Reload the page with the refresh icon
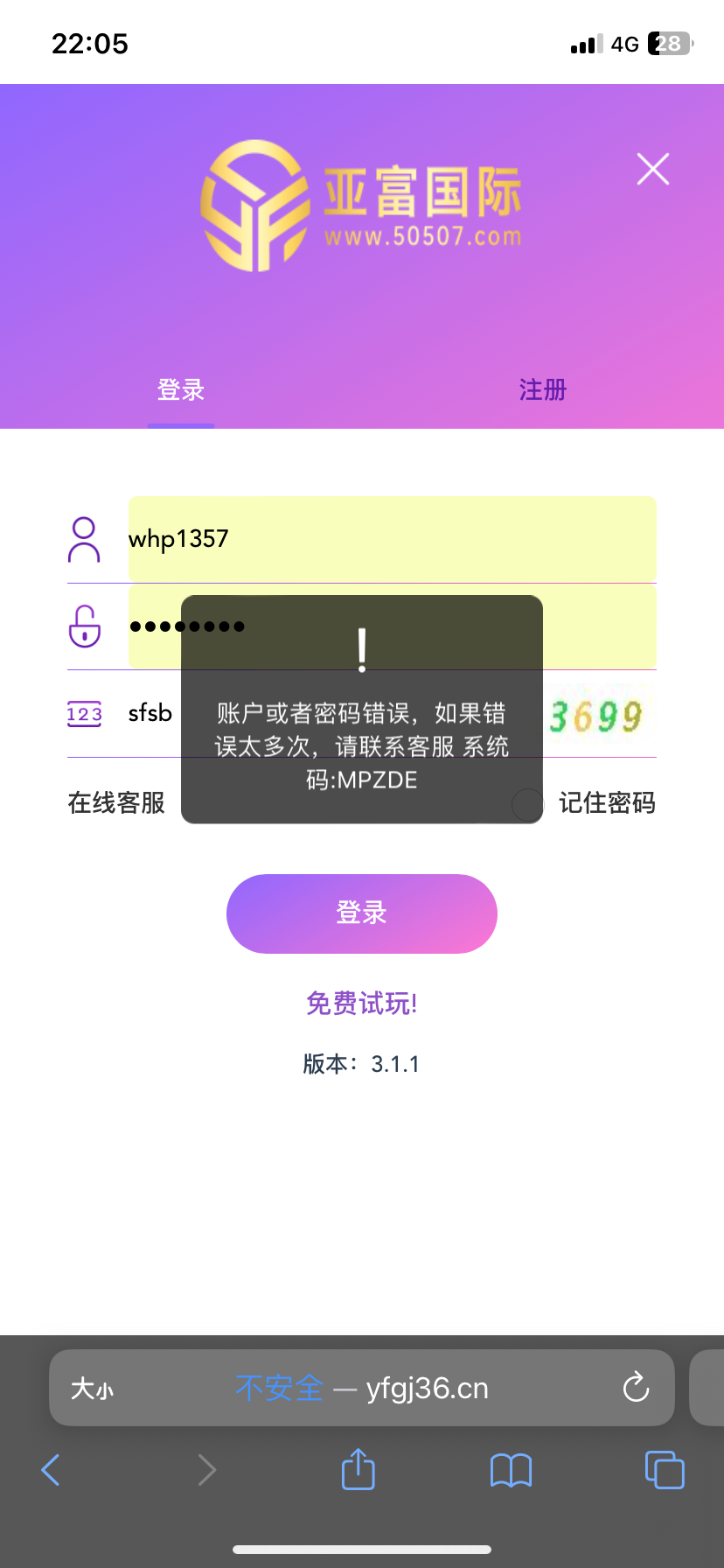Viewport: 724px width, 1568px height. click(636, 1388)
